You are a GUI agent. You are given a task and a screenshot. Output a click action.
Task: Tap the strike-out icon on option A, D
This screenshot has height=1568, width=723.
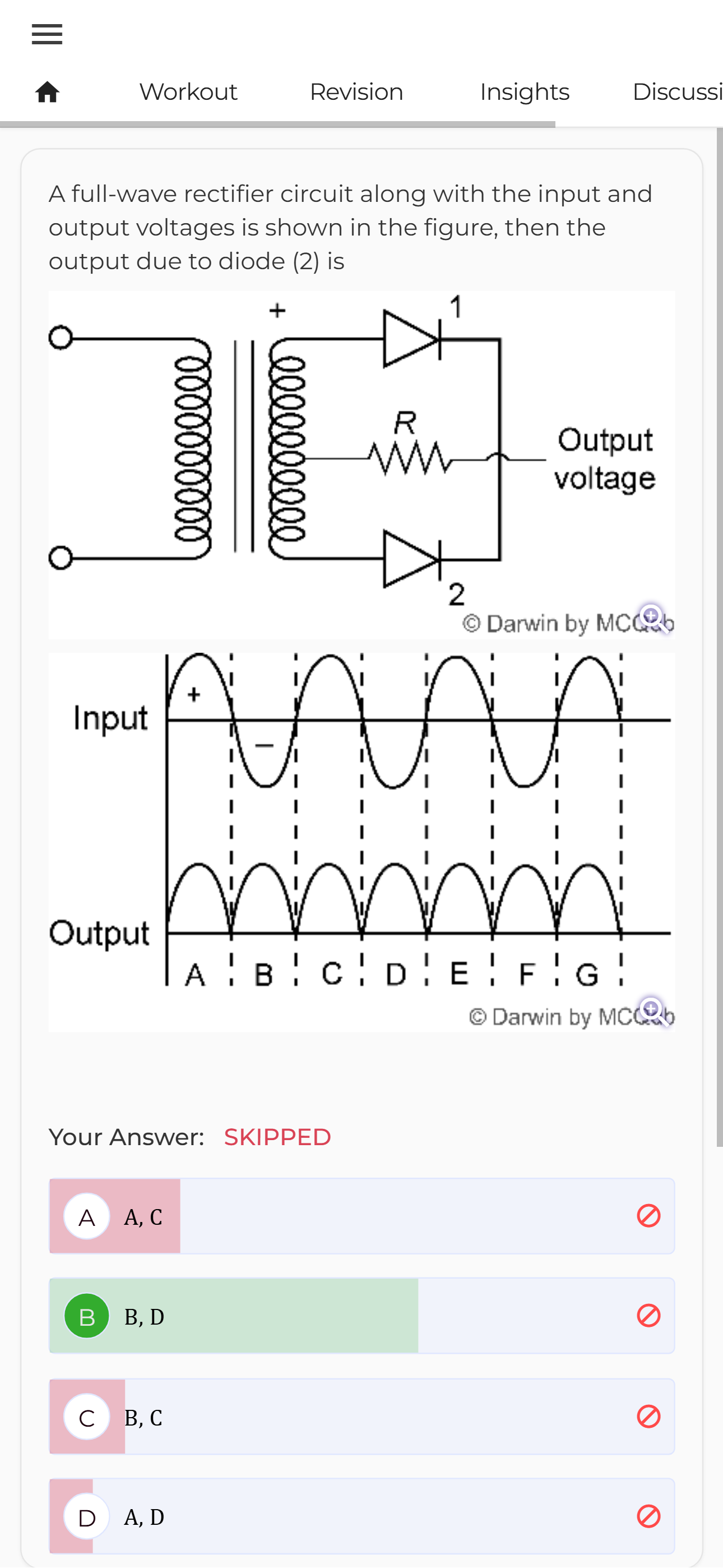pos(648,1516)
